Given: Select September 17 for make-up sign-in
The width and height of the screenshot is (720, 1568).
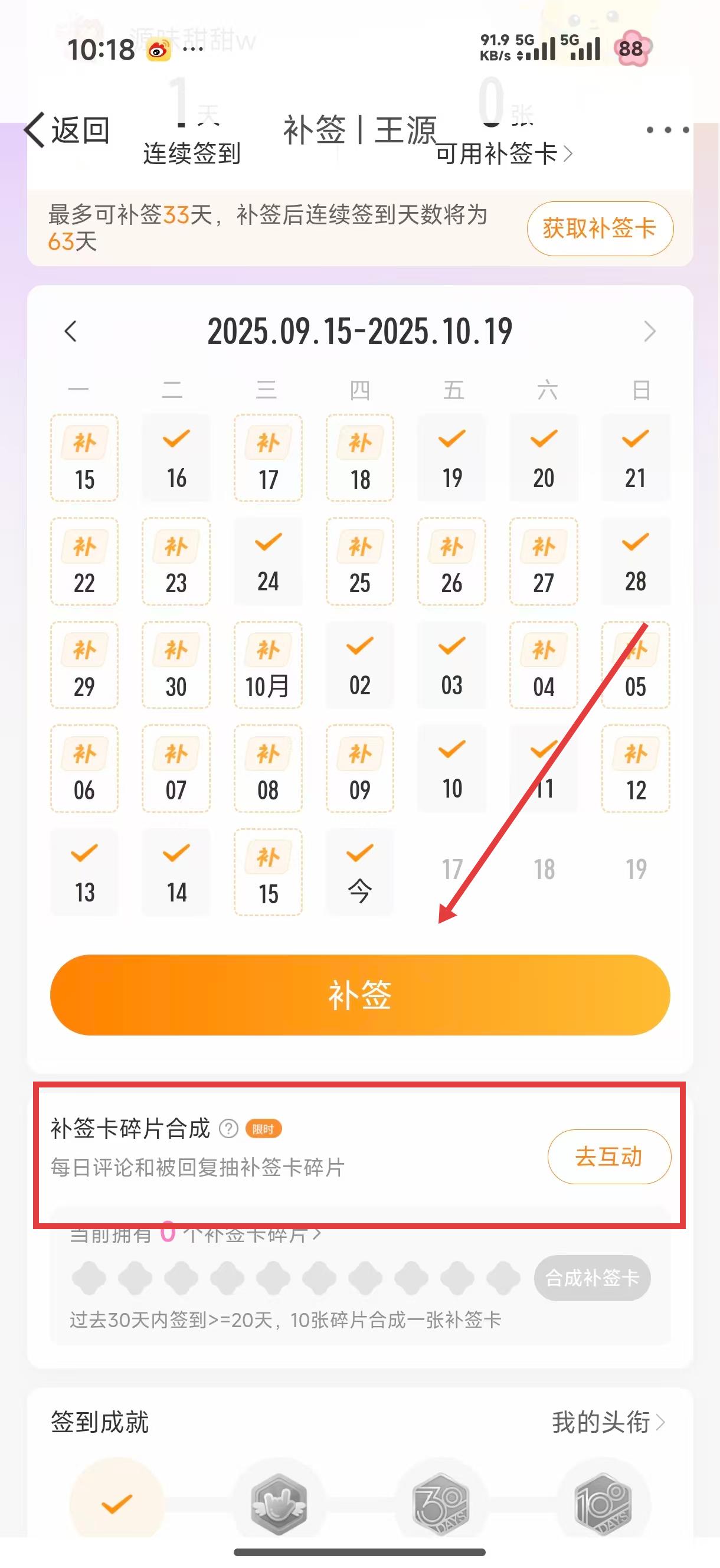Looking at the screenshot, I should pyautogui.click(x=268, y=458).
